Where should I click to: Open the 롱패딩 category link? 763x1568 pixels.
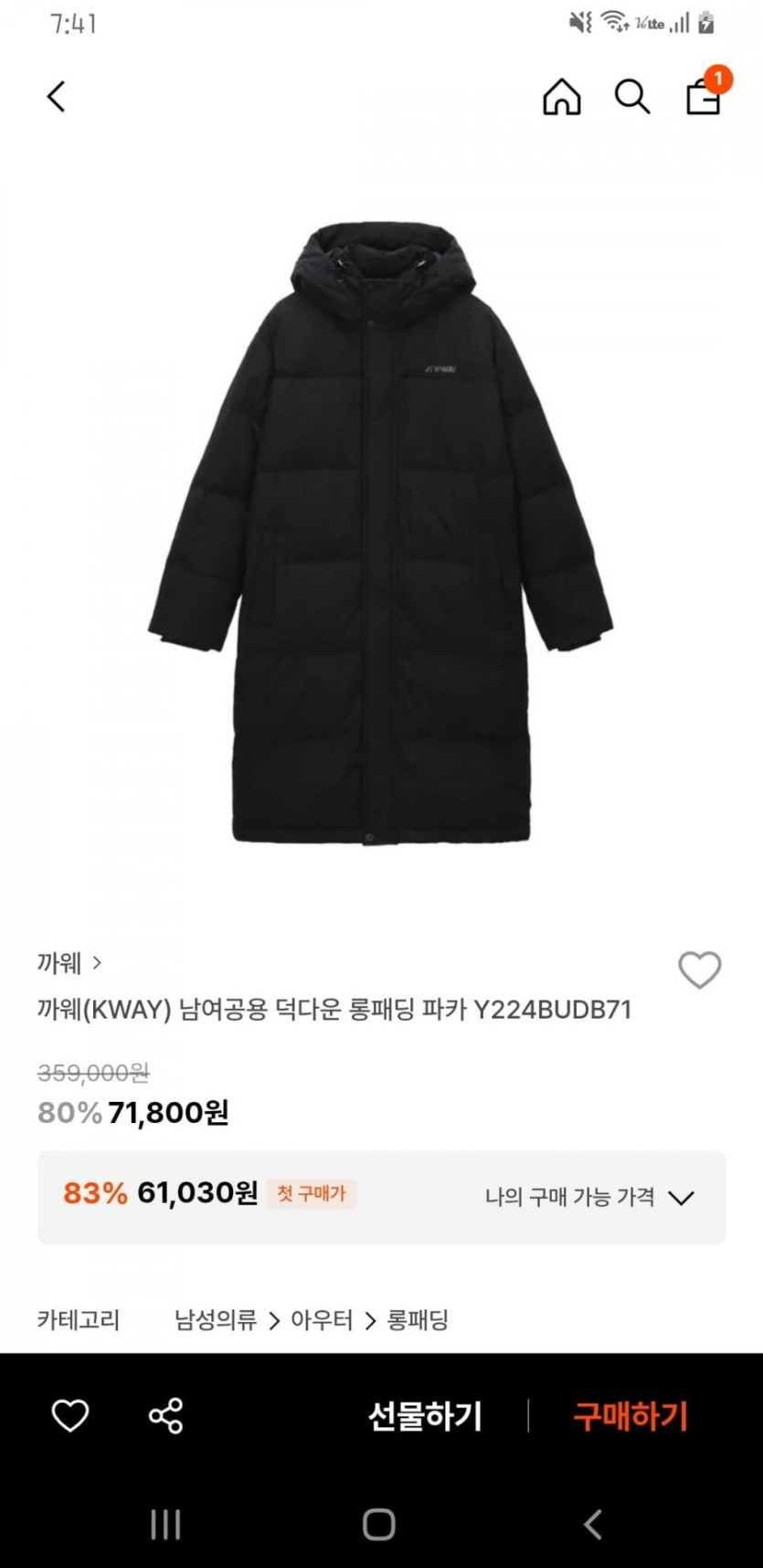(418, 1319)
